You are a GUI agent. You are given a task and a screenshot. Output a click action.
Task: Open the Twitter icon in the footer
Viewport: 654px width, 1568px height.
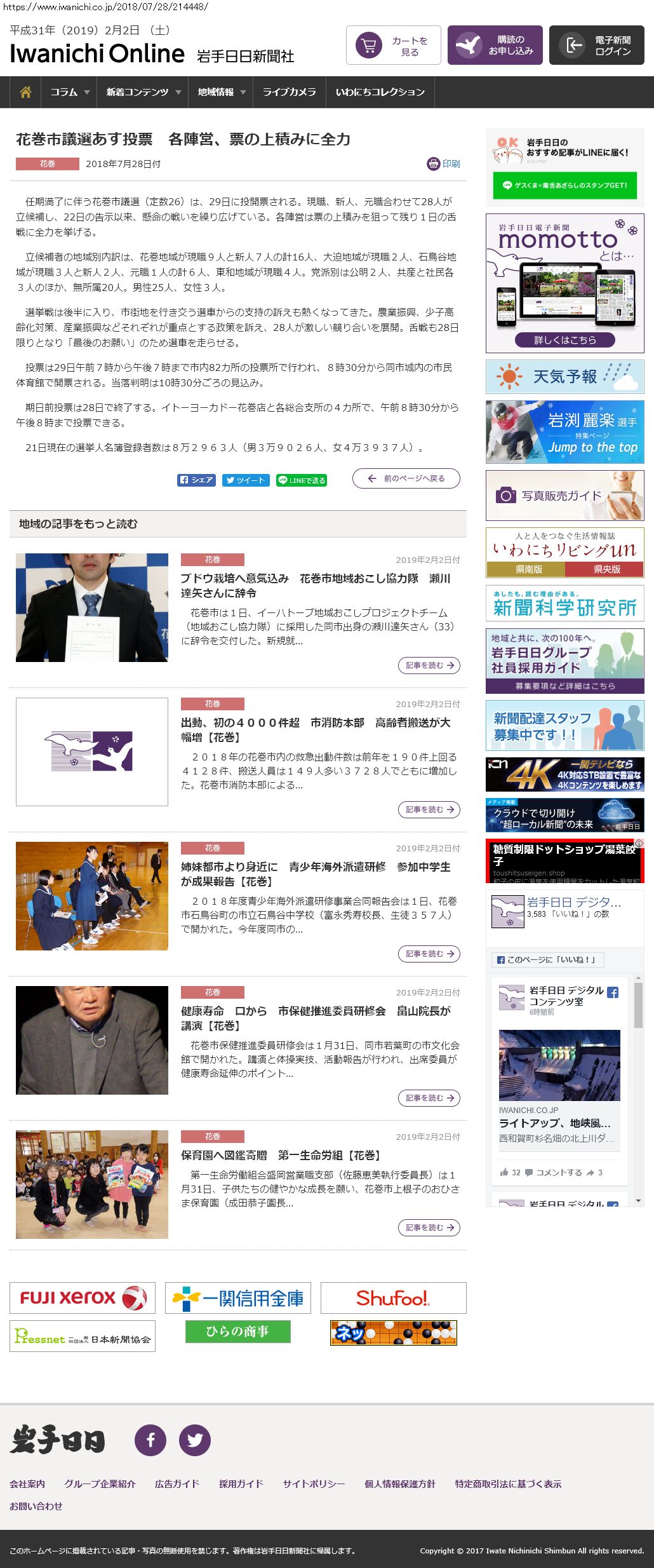(195, 1440)
